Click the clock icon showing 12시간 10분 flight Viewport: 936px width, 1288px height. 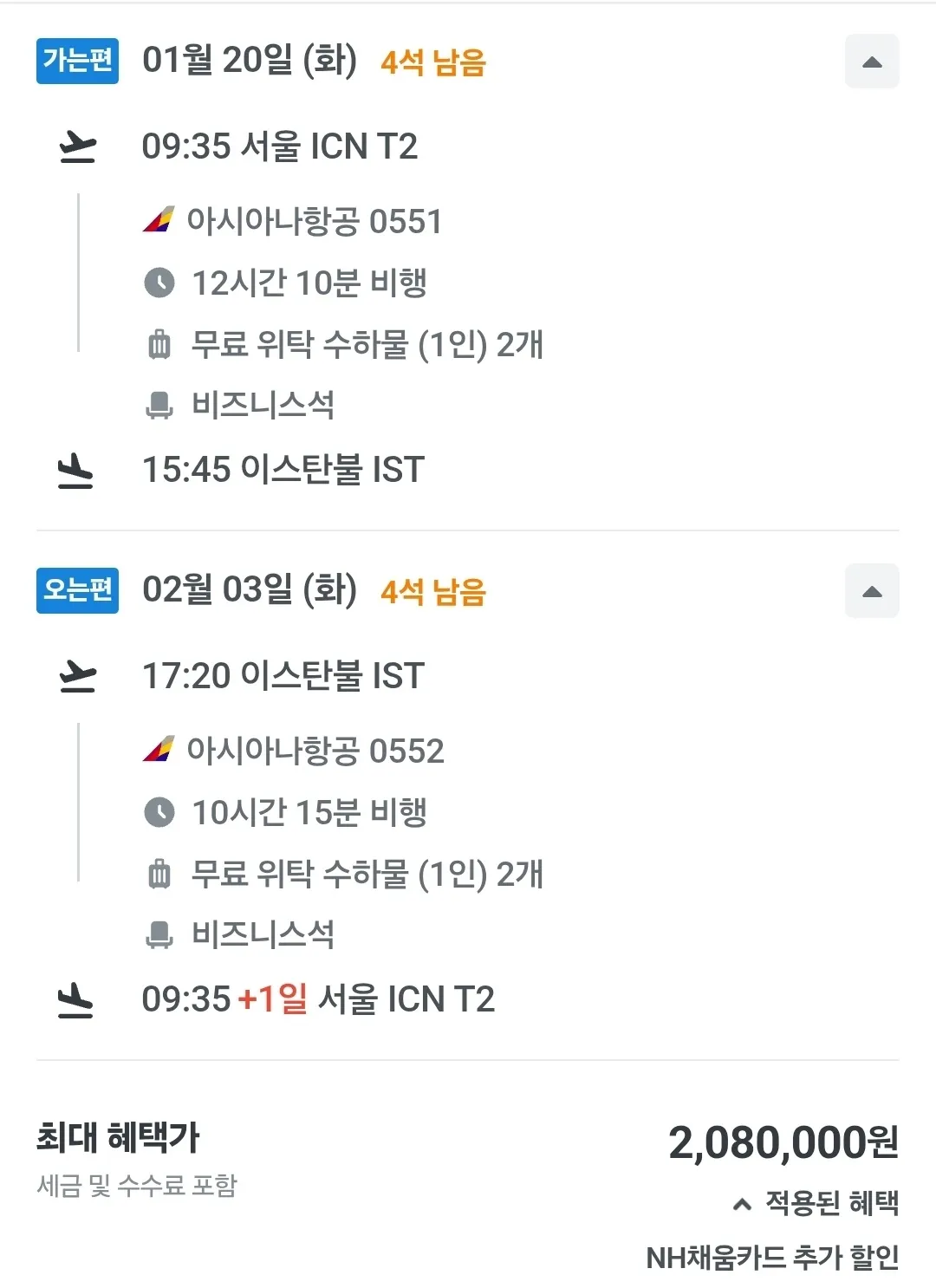pyautogui.click(x=159, y=283)
